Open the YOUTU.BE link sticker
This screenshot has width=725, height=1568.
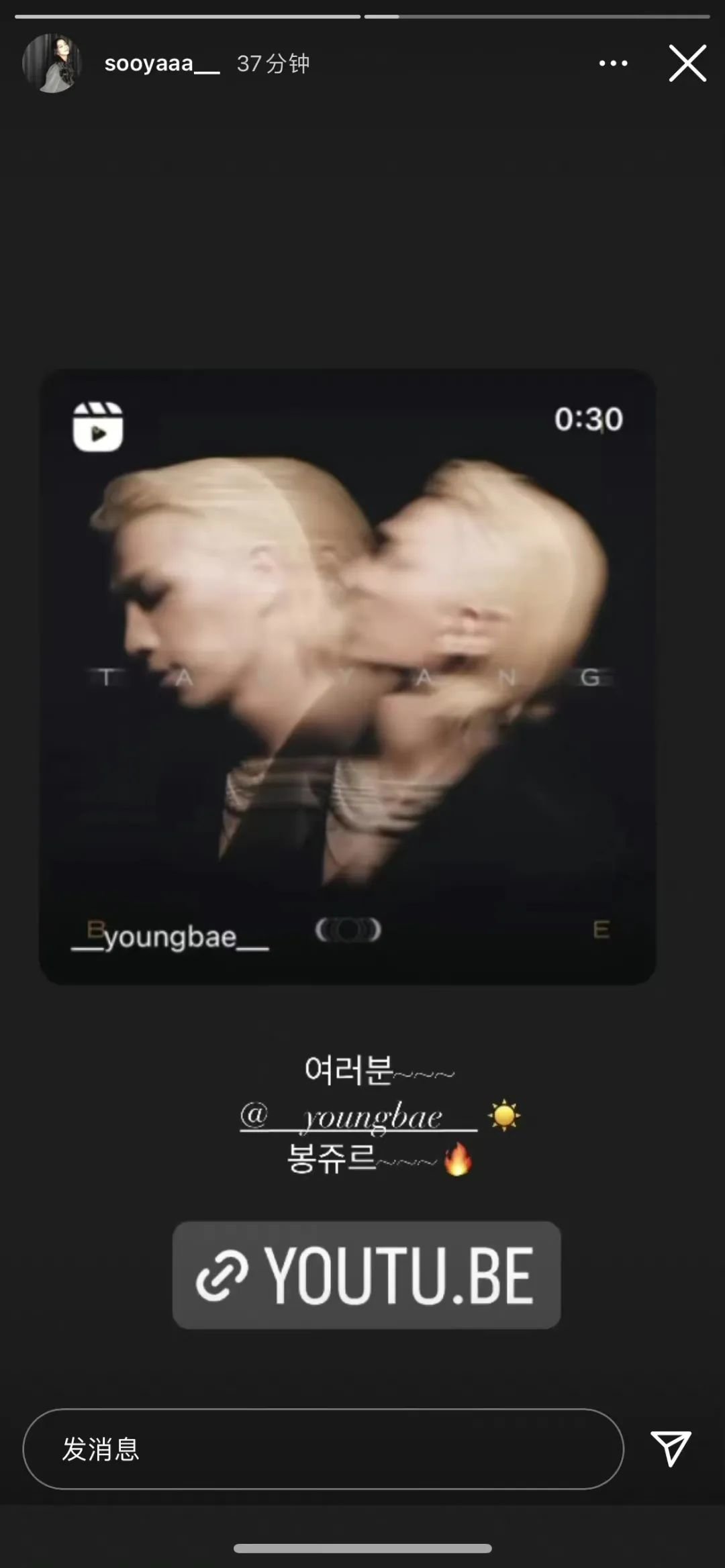(367, 1275)
